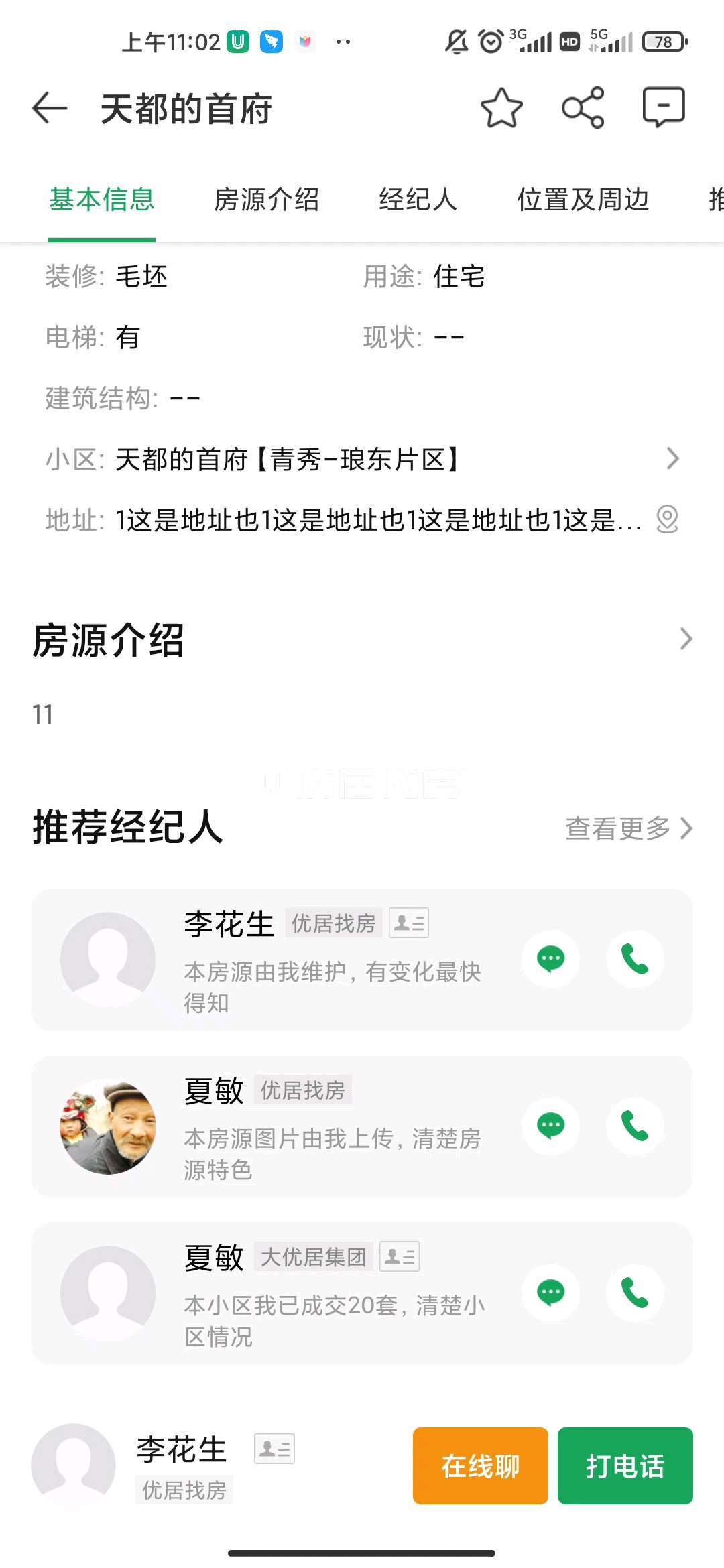Favorite this listing with the star icon
The width and height of the screenshot is (724, 1568).
pyautogui.click(x=501, y=108)
